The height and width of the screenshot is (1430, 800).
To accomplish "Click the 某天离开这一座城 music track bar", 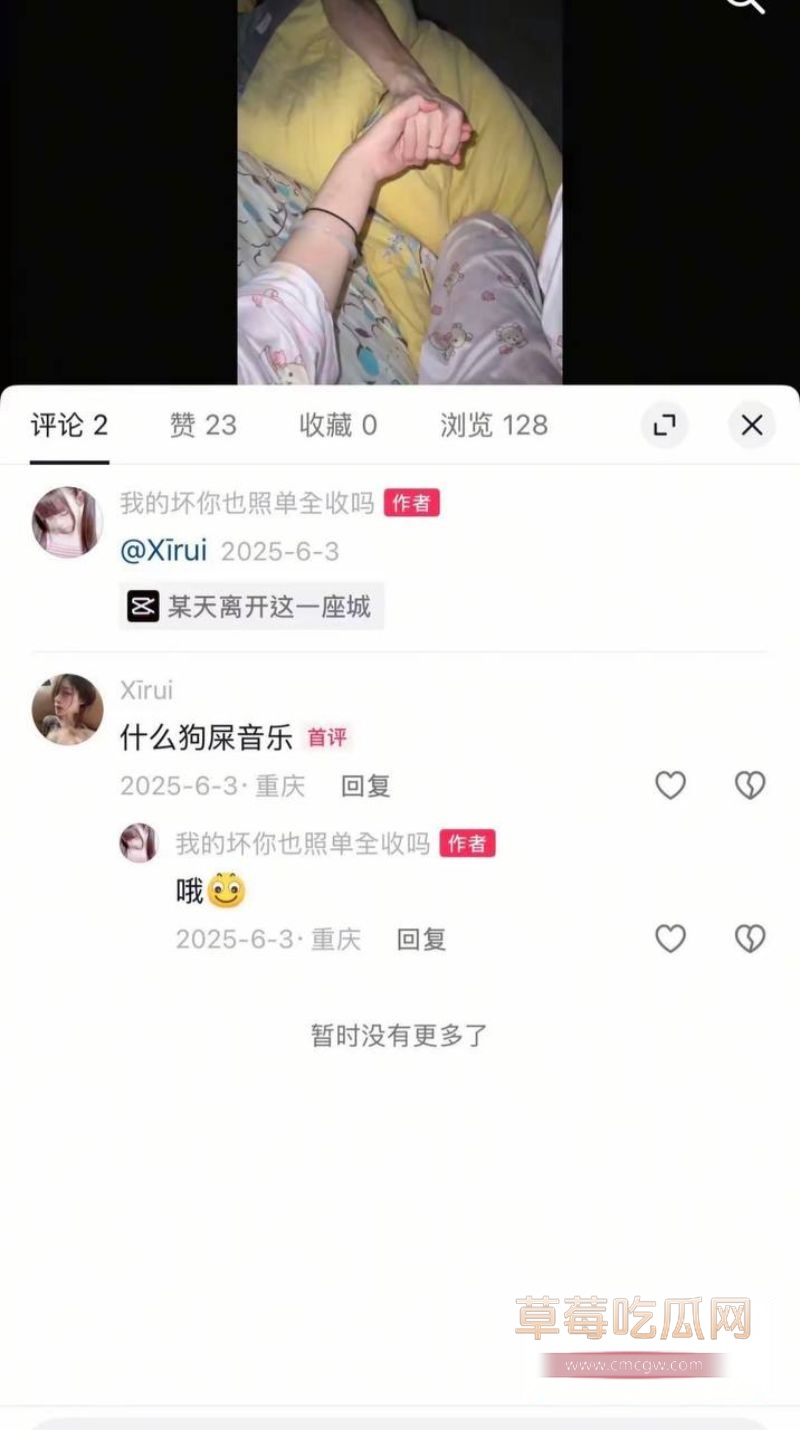I will [x=250, y=606].
